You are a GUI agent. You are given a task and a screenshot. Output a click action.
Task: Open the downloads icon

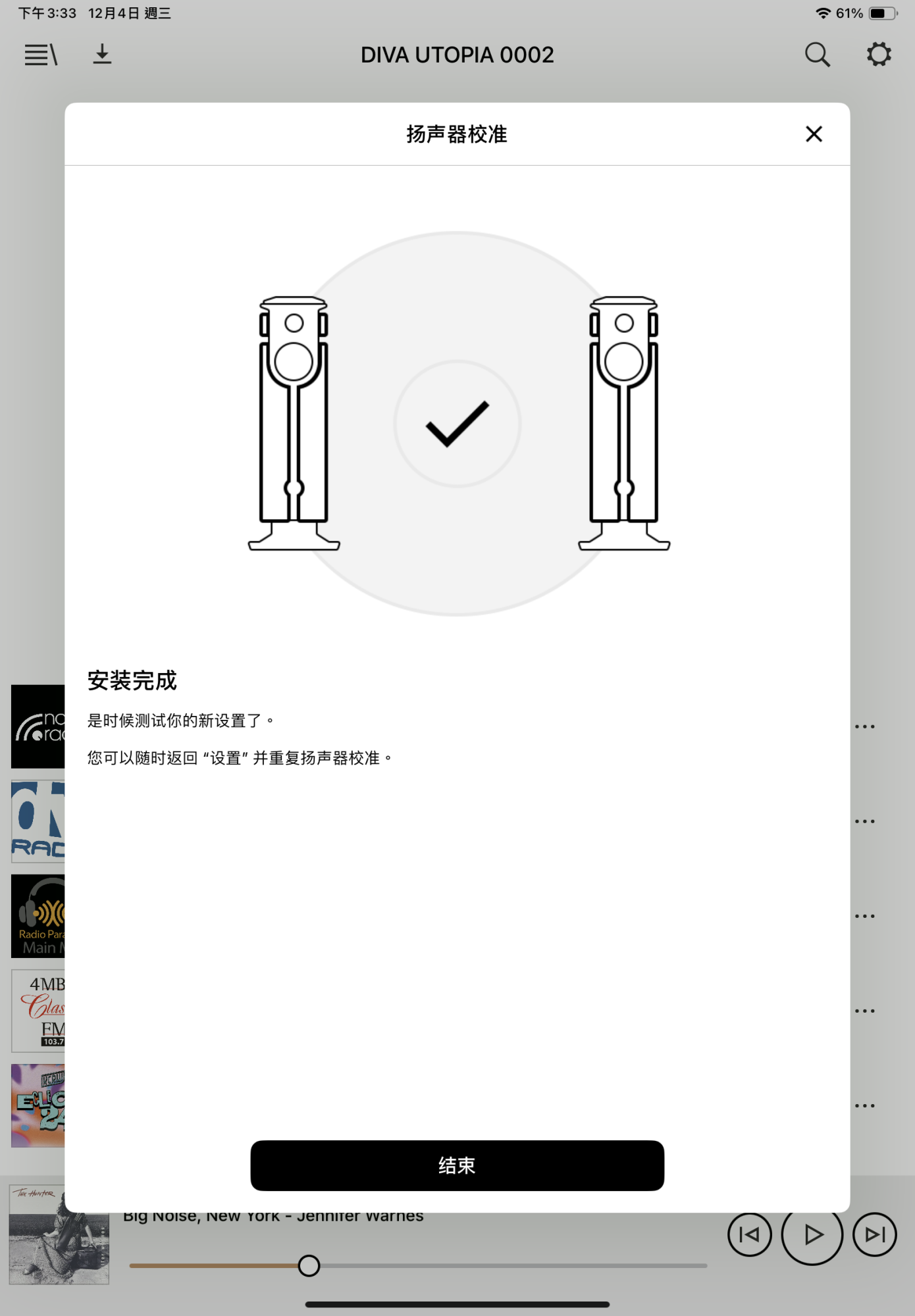pyautogui.click(x=102, y=55)
